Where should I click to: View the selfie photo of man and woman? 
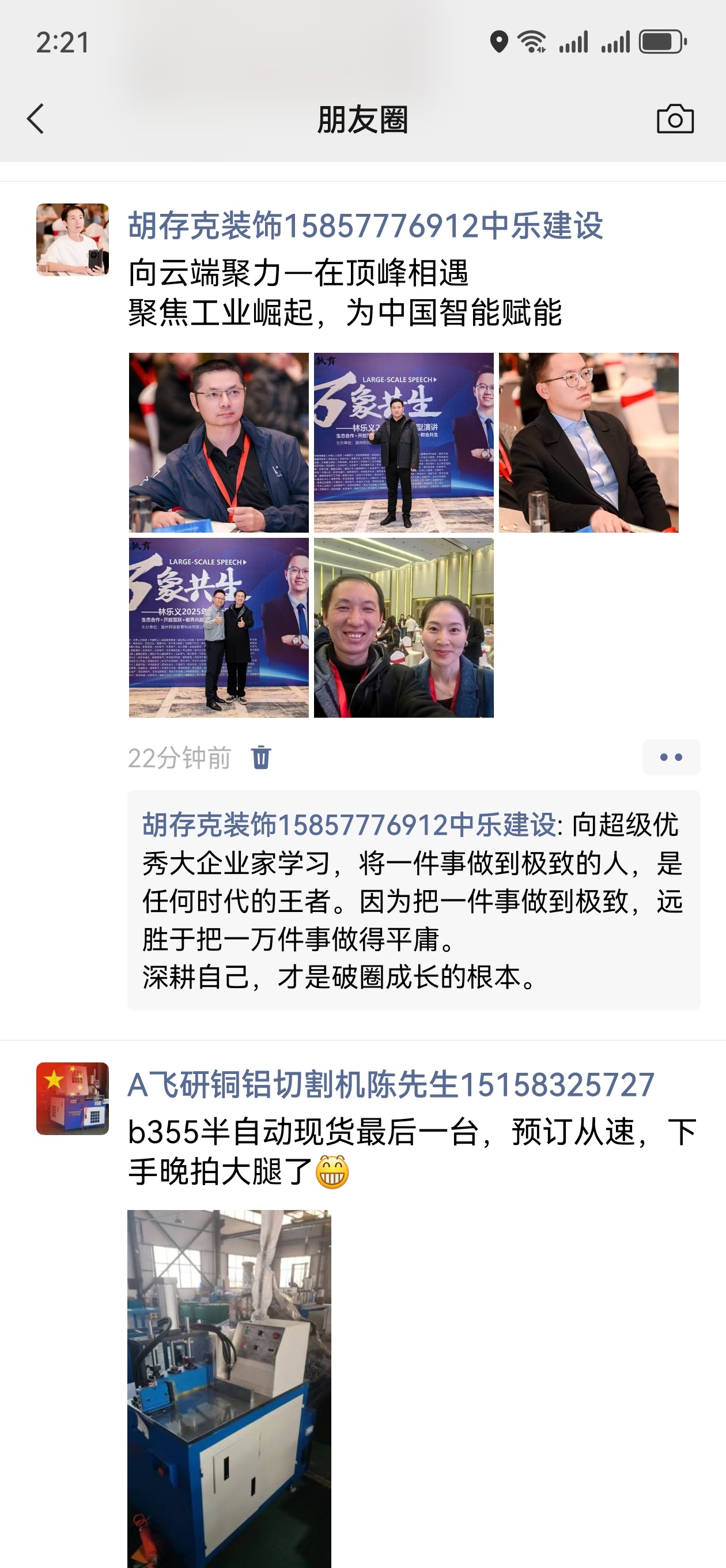point(403,628)
